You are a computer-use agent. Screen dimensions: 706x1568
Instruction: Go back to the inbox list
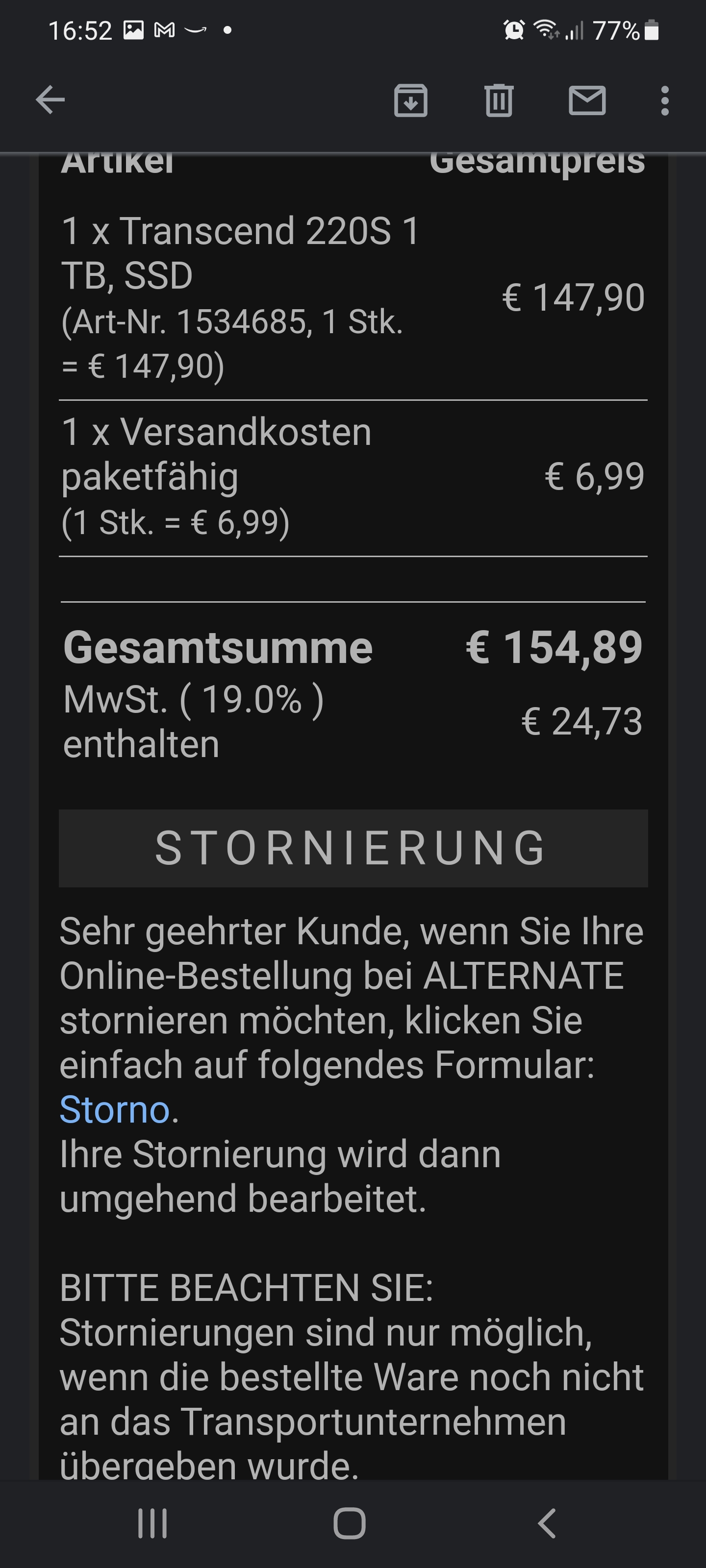50,100
